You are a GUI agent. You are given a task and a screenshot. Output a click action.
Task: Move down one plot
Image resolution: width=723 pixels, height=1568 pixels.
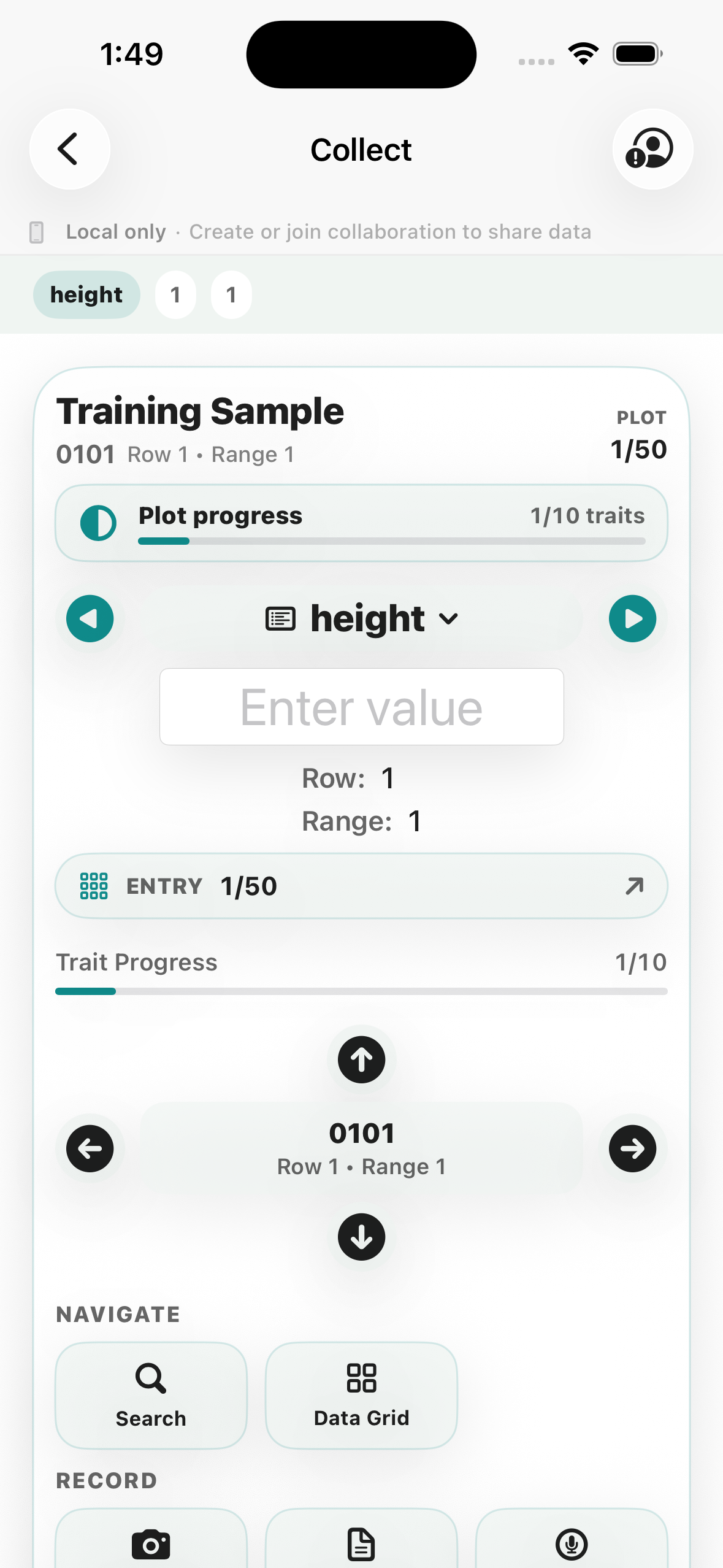coord(362,1237)
